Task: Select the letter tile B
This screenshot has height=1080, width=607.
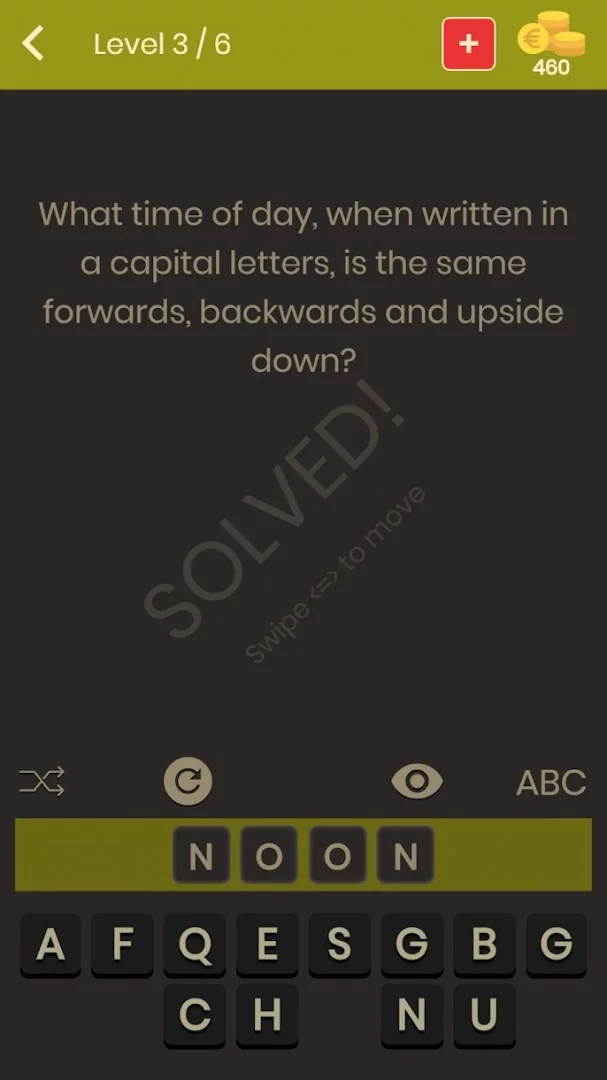Action: point(484,945)
